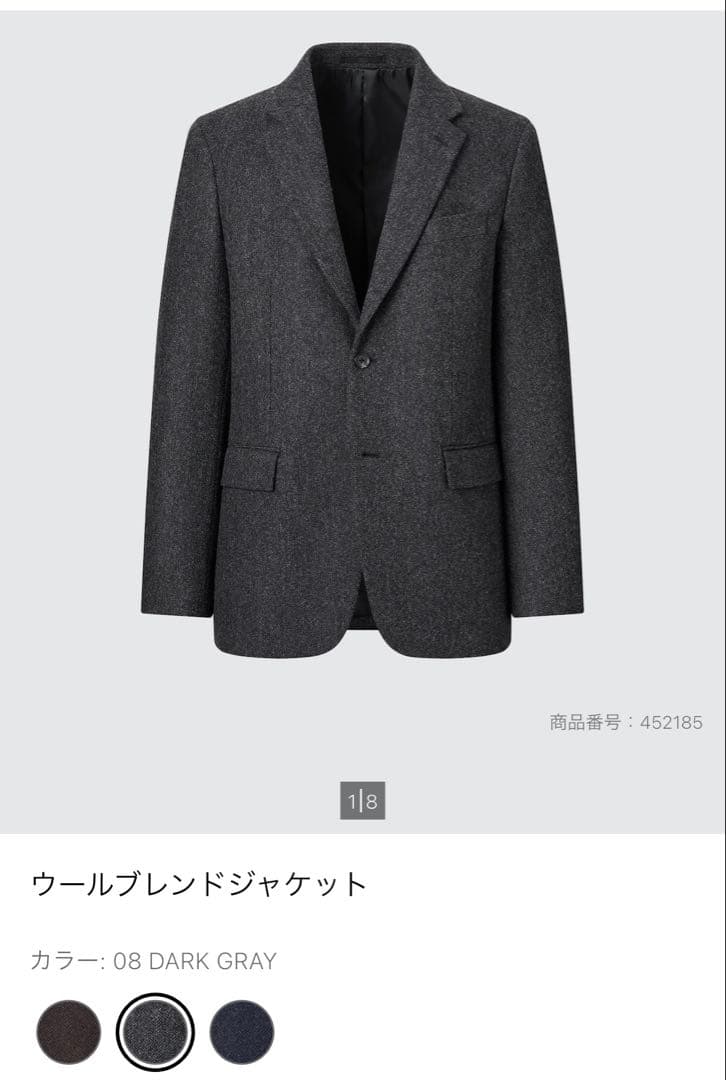Choose the navy color swatch

pyautogui.click(x=241, y=1031)
